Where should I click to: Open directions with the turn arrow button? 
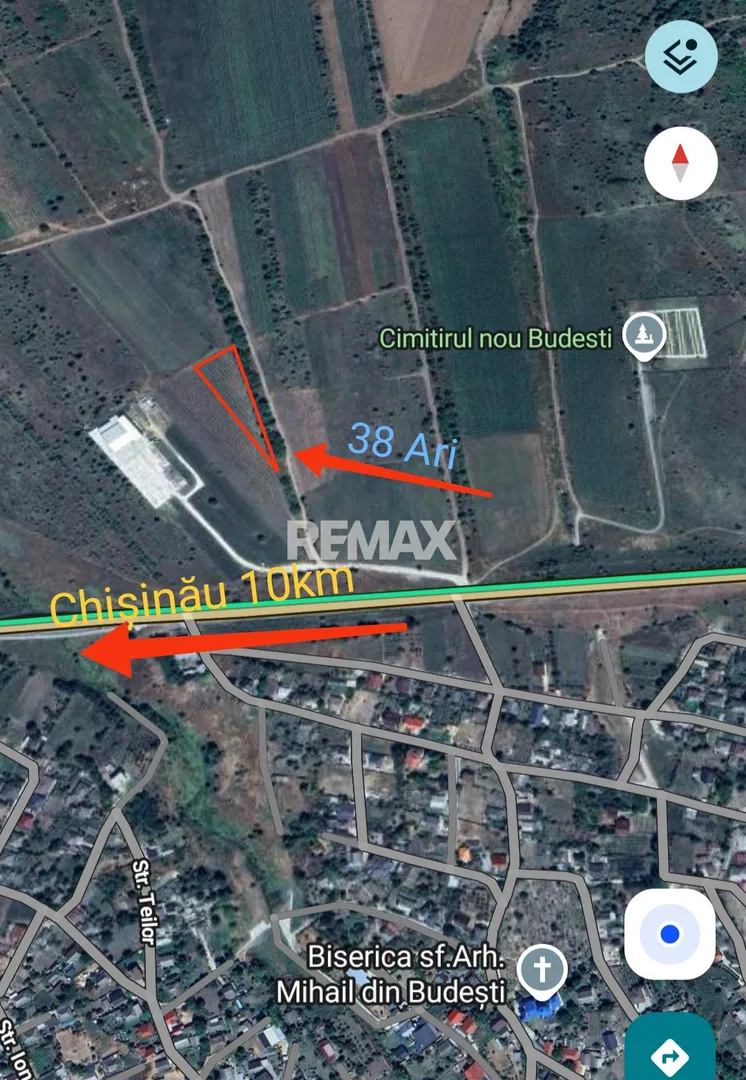coord(669,1053)
